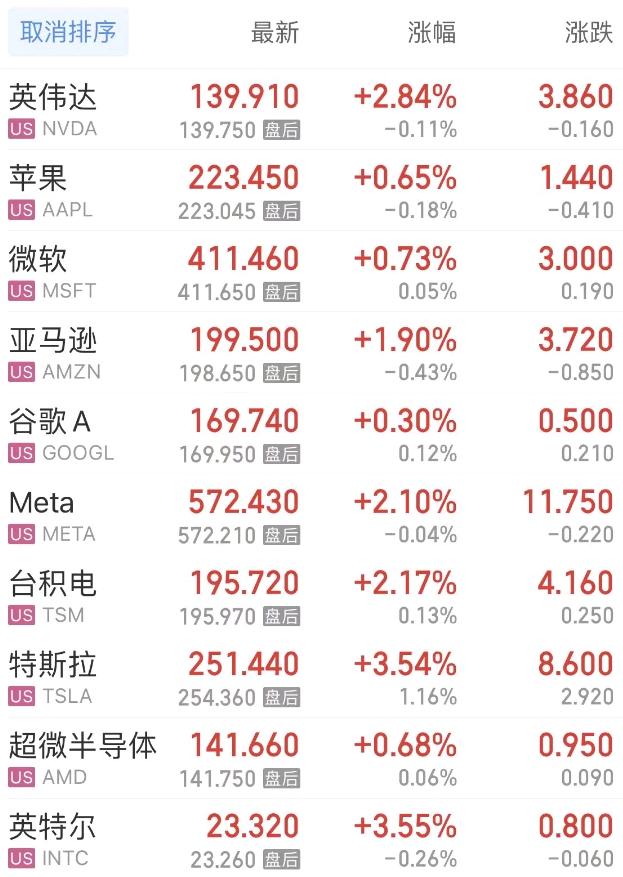Sort stocks by 涨跌 column
Image resolution: width=623 pixels, height=877 pixels.
point(588,32)
